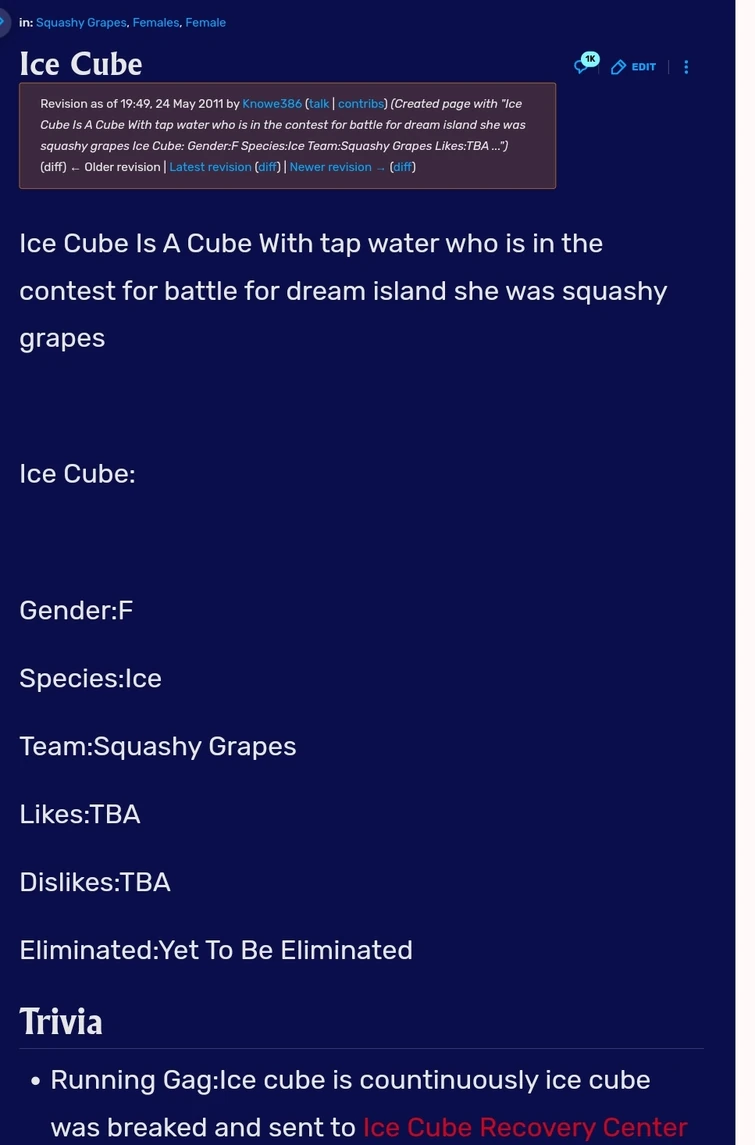The height and width of the screenshot is (1145, 755).
Task: Open the Females category link
Action: coord(155,22)
